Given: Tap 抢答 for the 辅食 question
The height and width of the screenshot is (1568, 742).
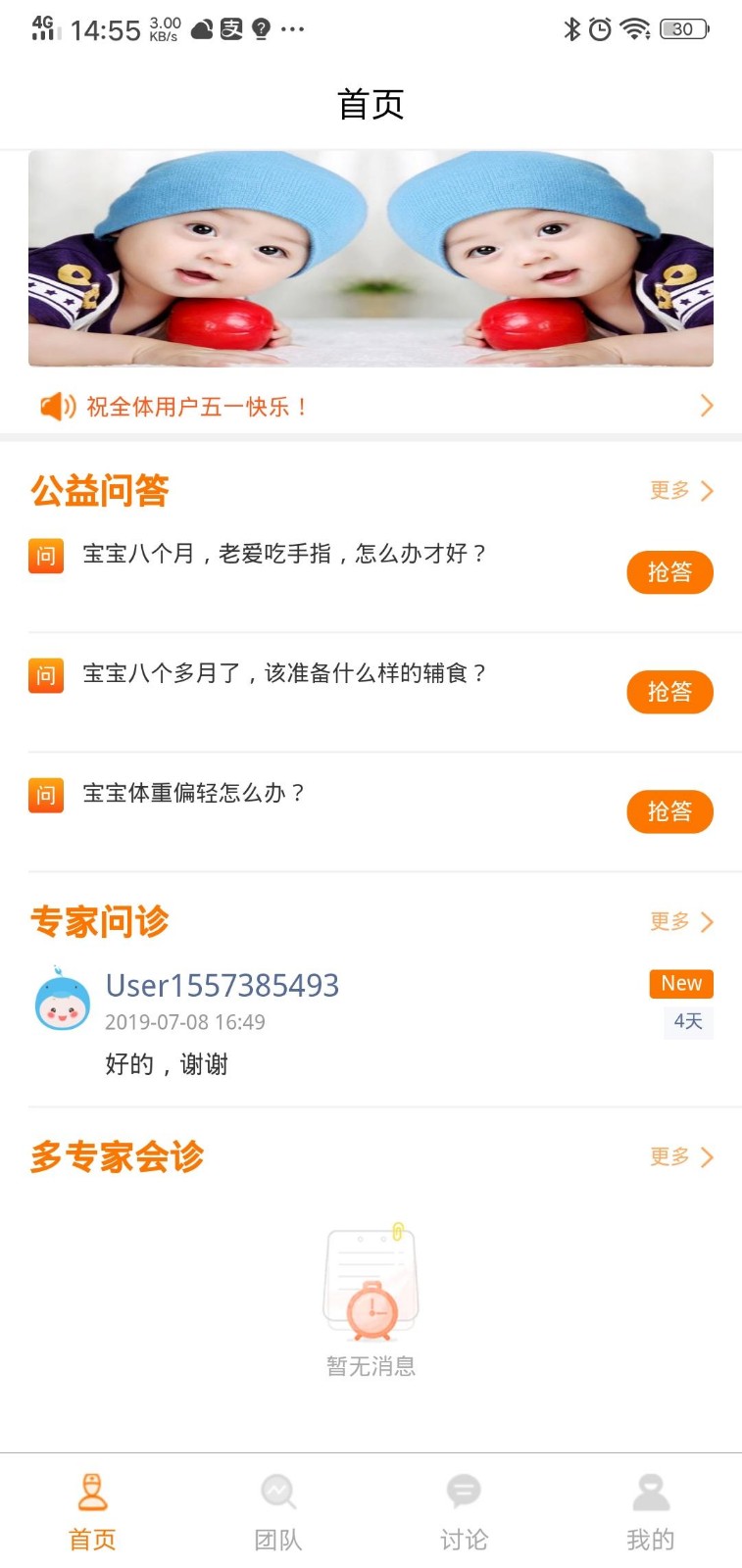Looking at the screenshot, I should (669, 692).
